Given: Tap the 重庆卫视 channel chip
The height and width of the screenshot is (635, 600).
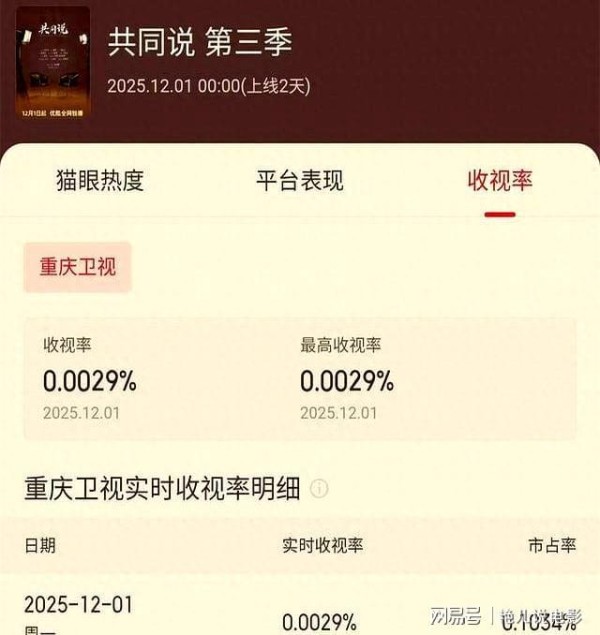Looking at the screenshot, I should (78, 267).
